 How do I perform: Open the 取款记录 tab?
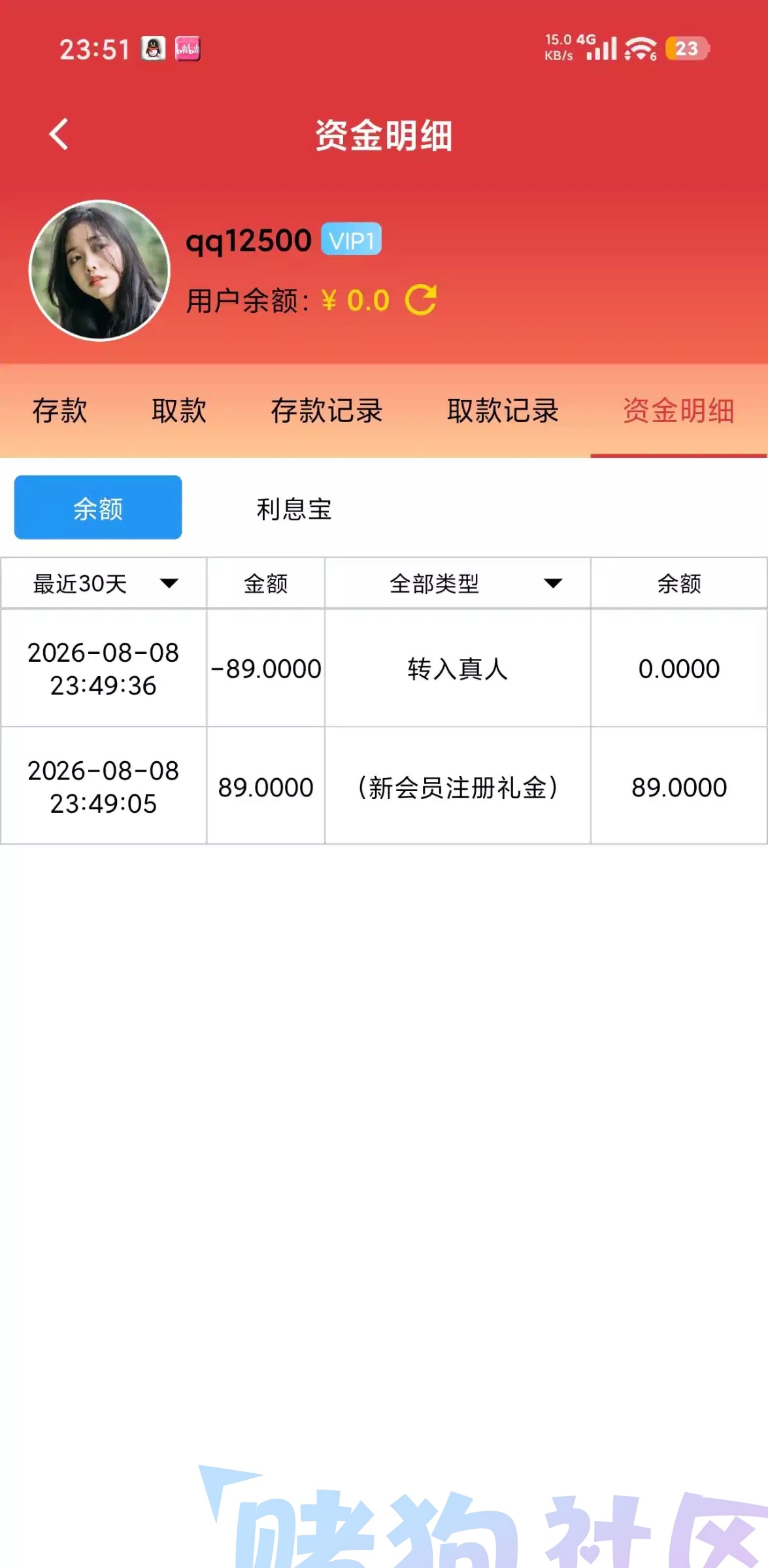click(503, 411)
